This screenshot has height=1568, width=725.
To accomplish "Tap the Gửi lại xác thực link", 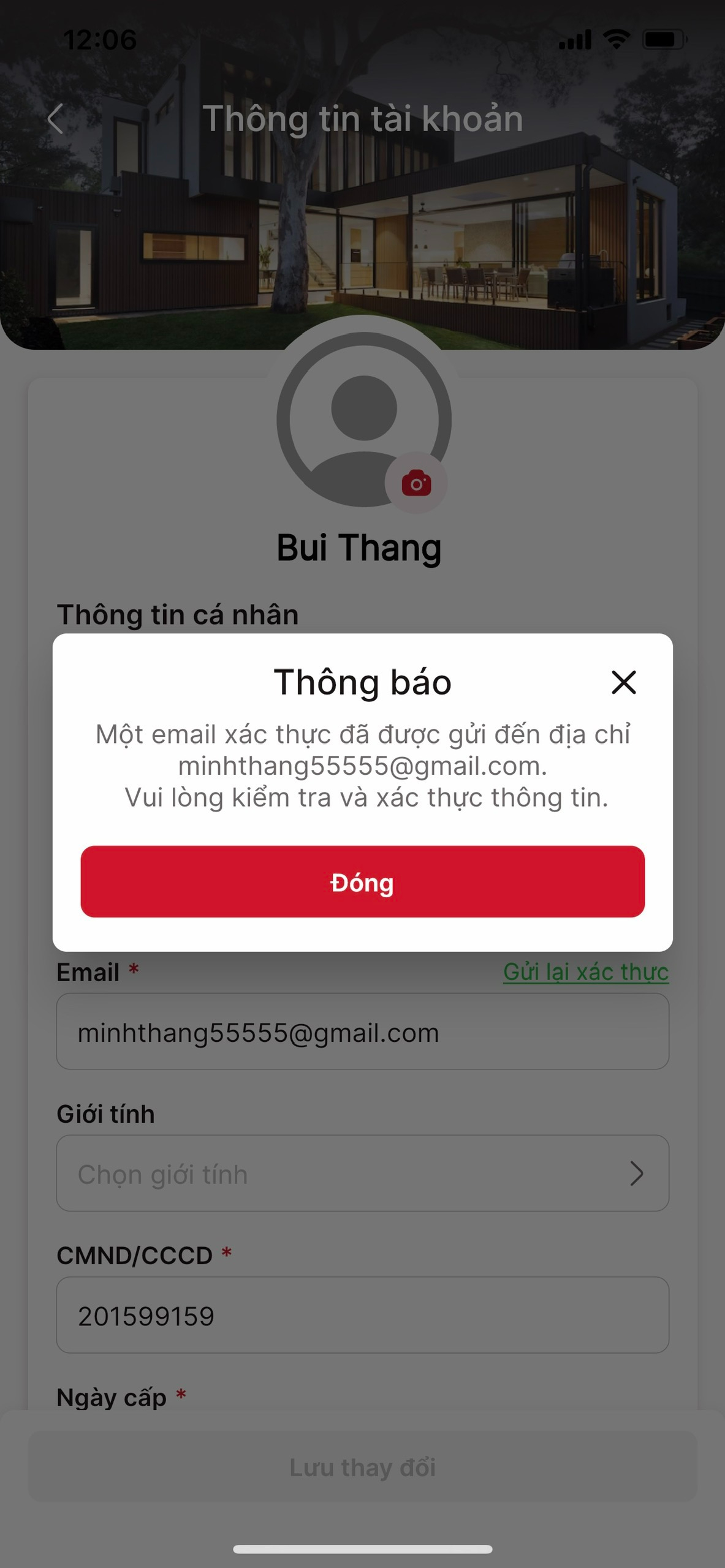I will 585,972.
